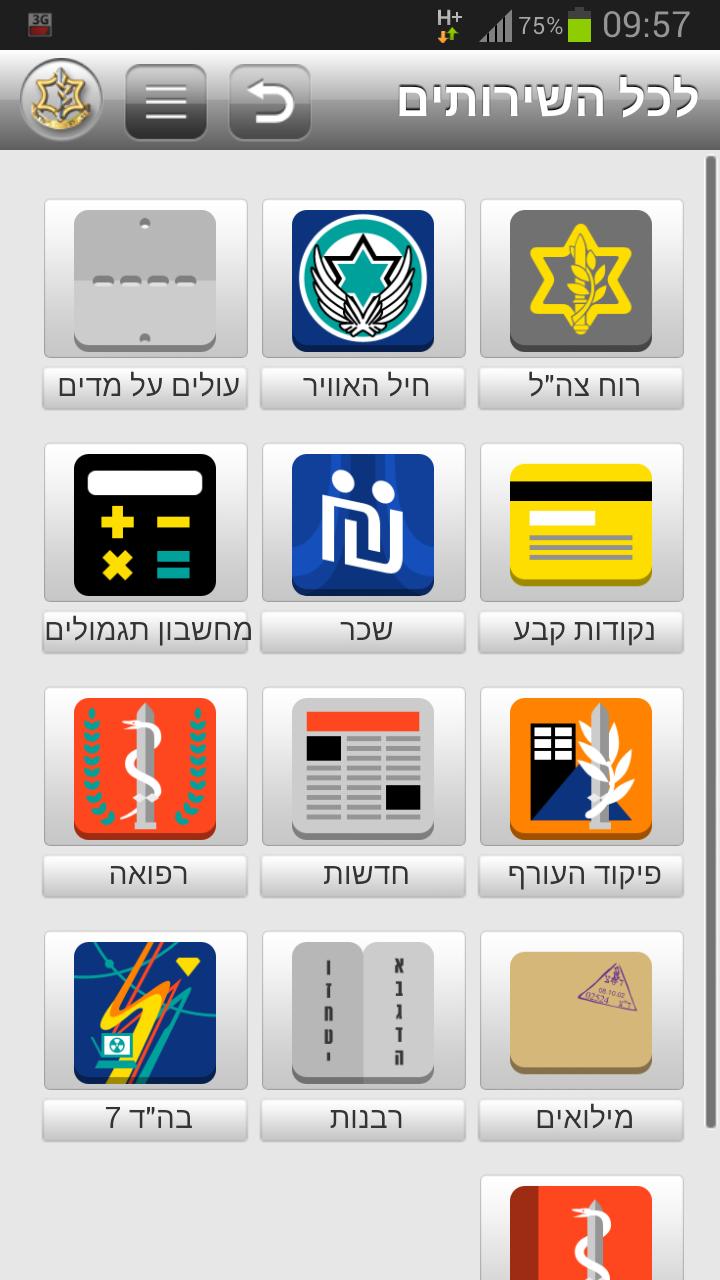Viewport: 720px width, 1280px height.
Task: Tap the partially visible service at the bottom
Action: (580, 1230)
